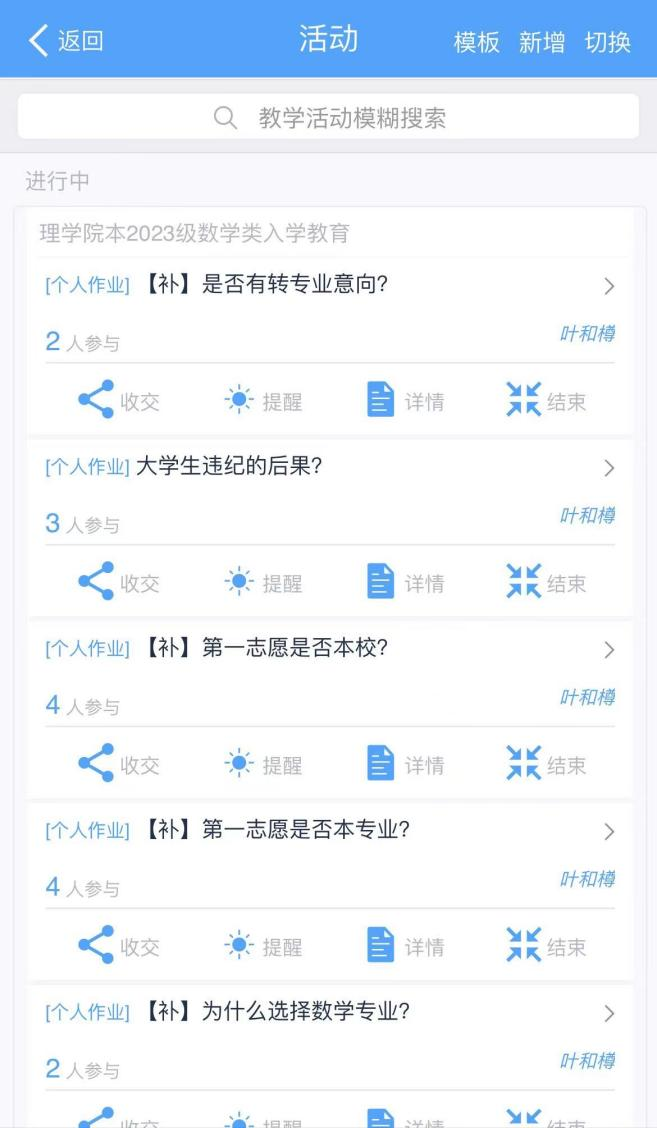Viewport: 657px width, 1128px height.
Task: Open the 【补】第一志愿是否本校? assignment
Action: [x=328, y=649]
